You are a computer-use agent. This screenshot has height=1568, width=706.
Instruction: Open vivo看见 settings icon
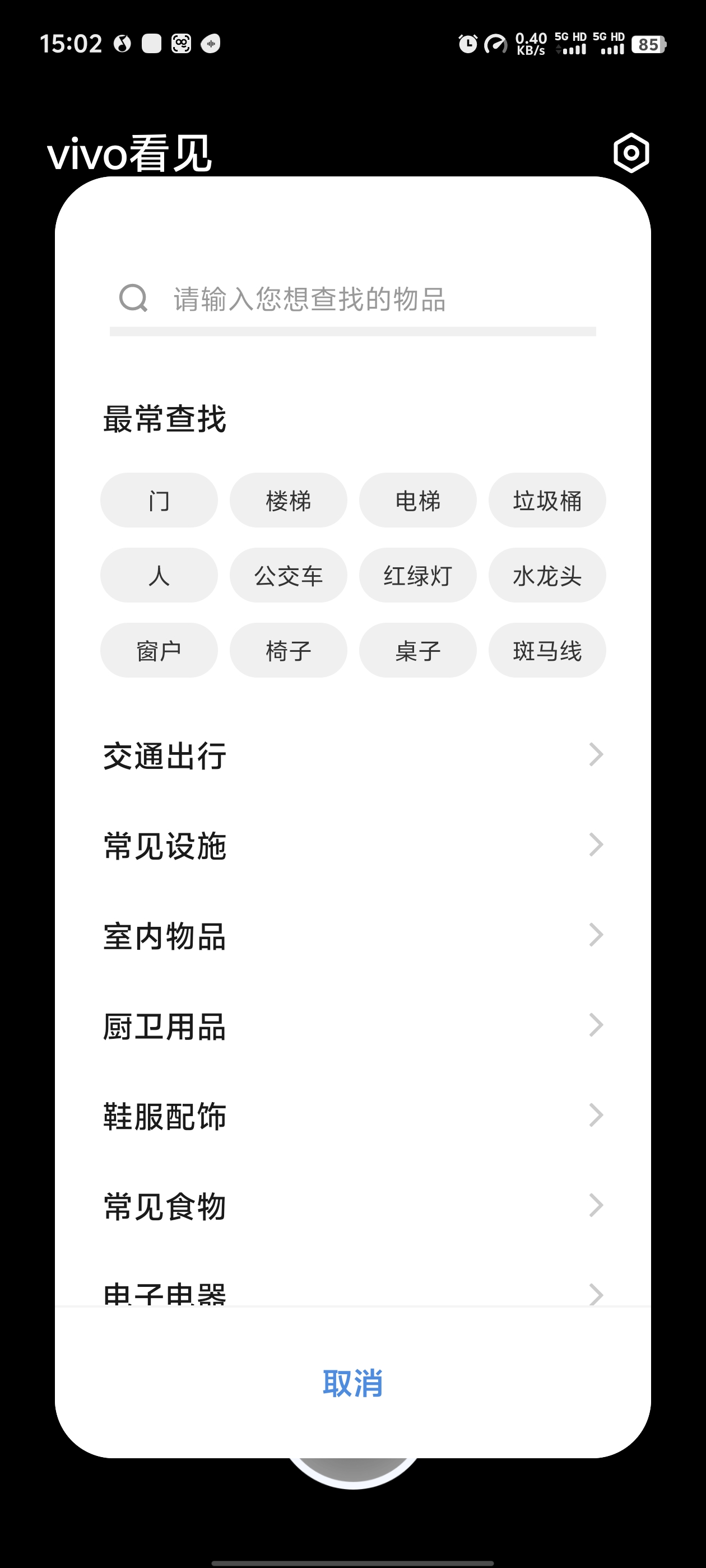(x=630, y=153)
